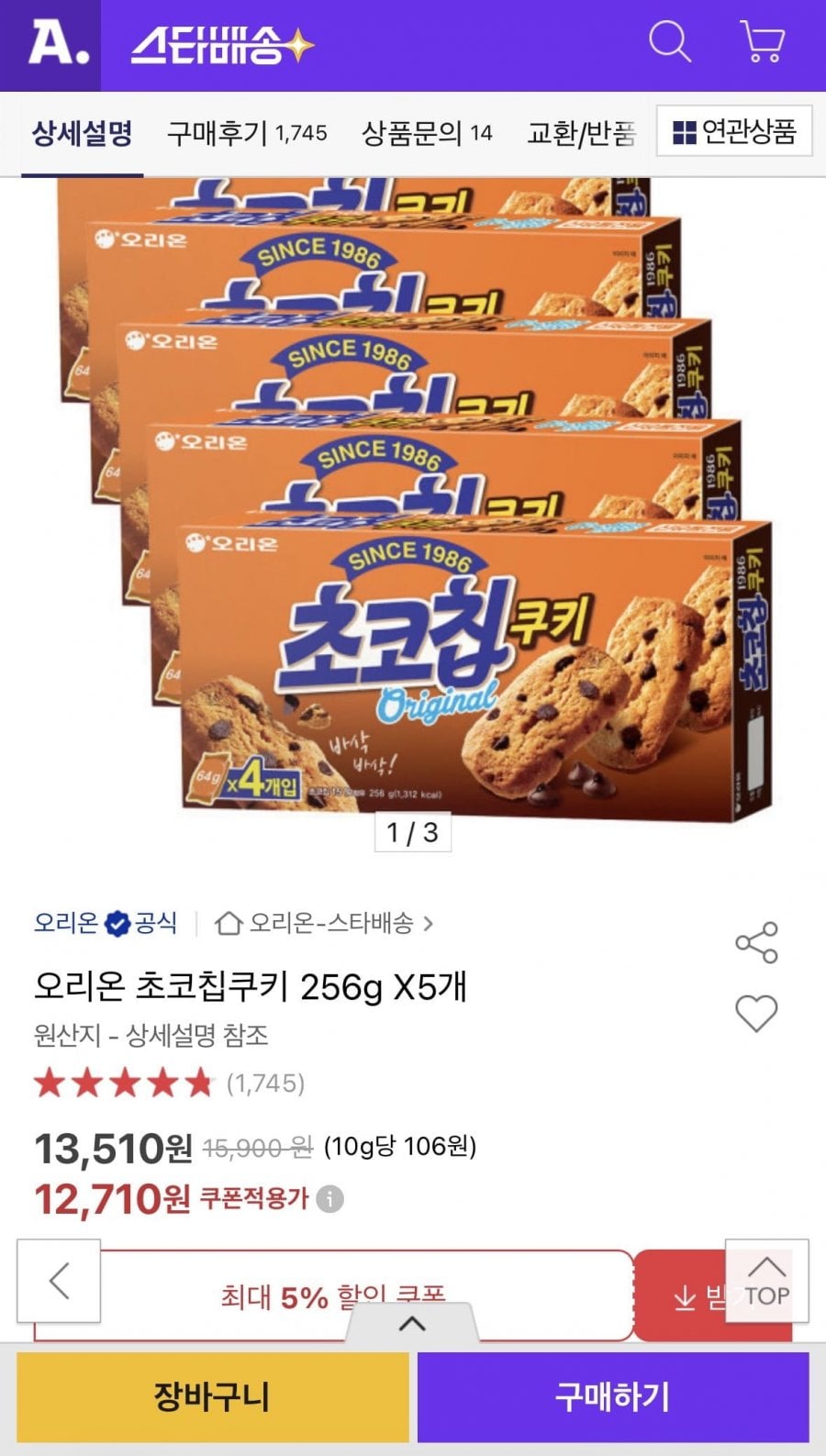
Task: Show 쿠폰적용가 info tooltip
Action: pyautogui.click(x=330, y=1199)
